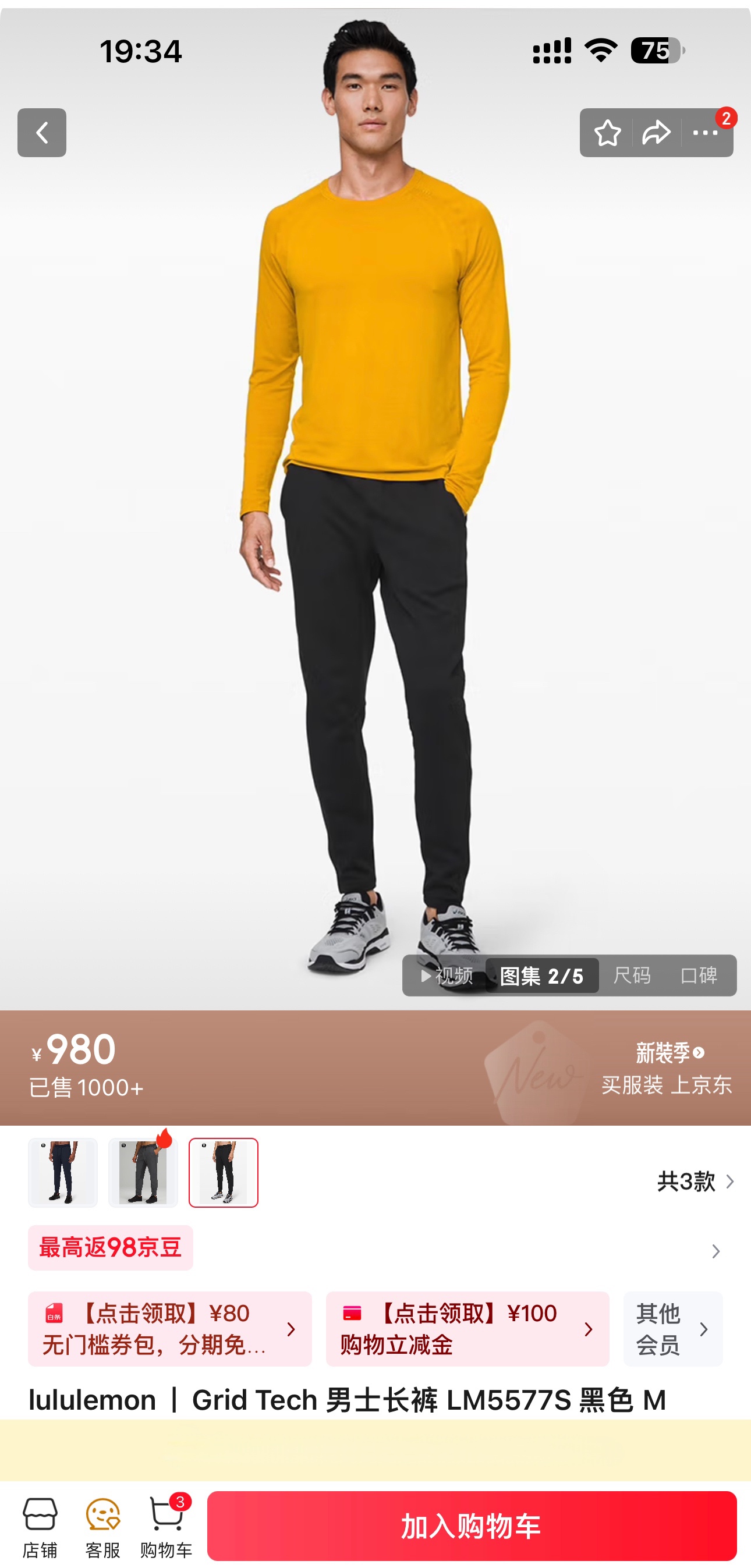The height and width of the screenshot is (1568, 751).
Task: Switch to the 口碑 tab
Action: pyautogui.click(x=698, y=975)
